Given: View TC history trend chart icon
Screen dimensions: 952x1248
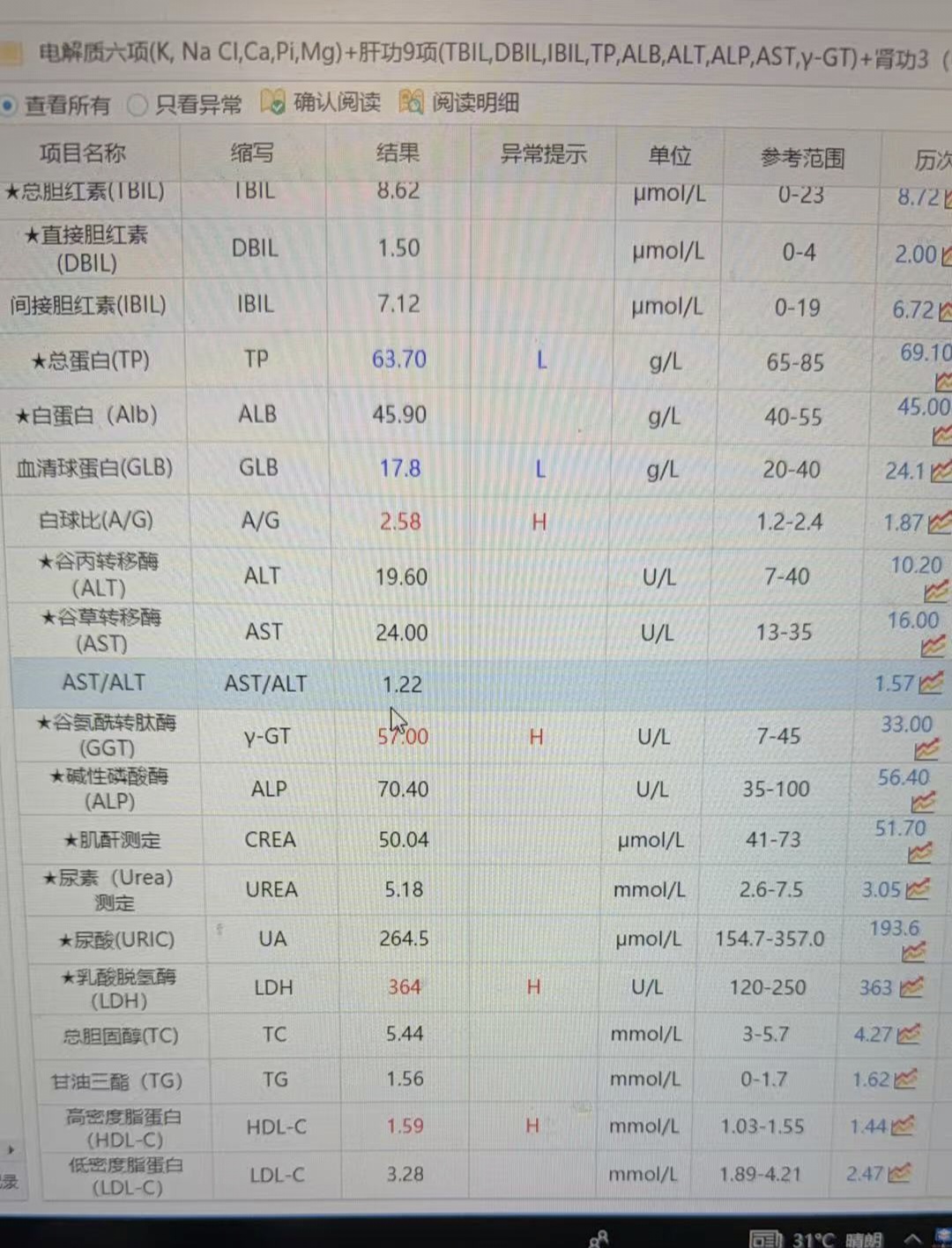Looking at the screenshot, I should (908, 1034).
